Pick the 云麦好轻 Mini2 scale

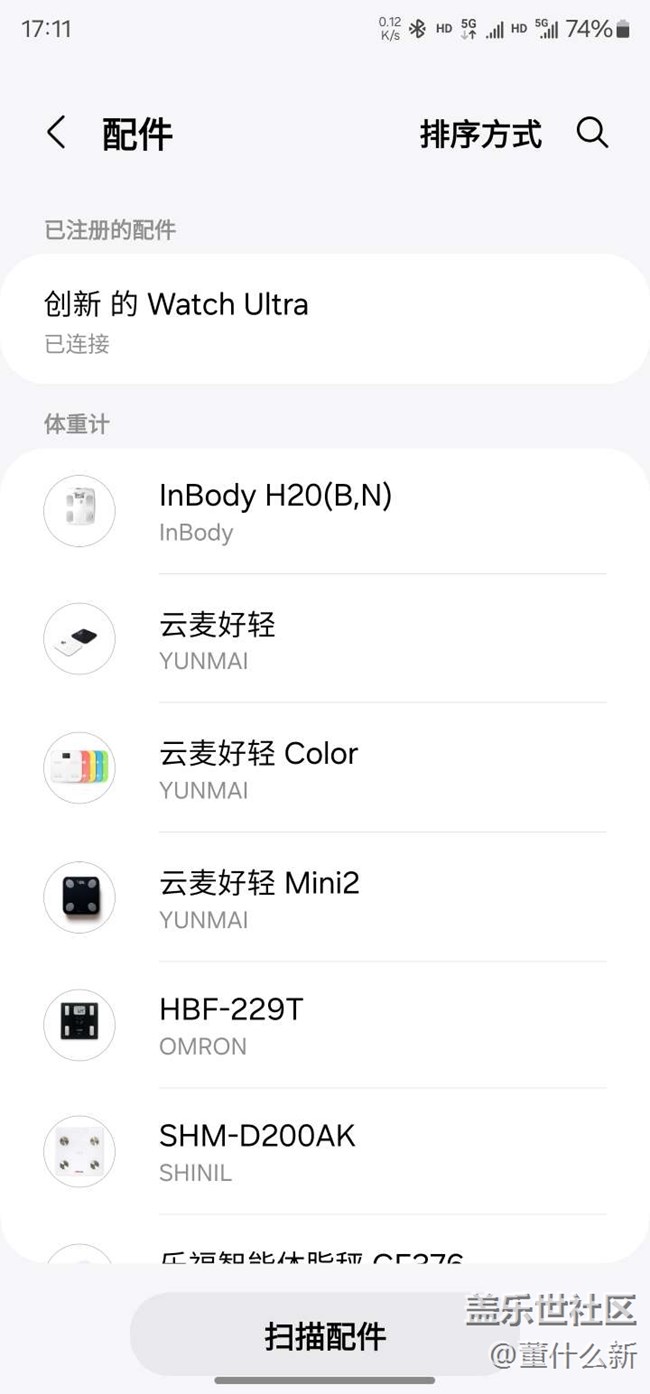[325, 898]
